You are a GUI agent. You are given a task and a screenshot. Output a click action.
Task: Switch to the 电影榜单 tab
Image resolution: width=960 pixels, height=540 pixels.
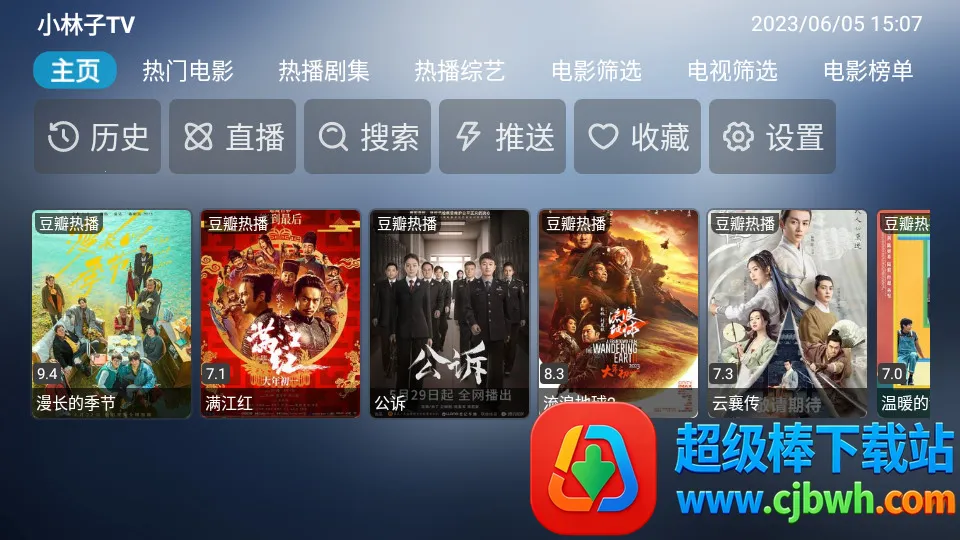tap(868, 71)
